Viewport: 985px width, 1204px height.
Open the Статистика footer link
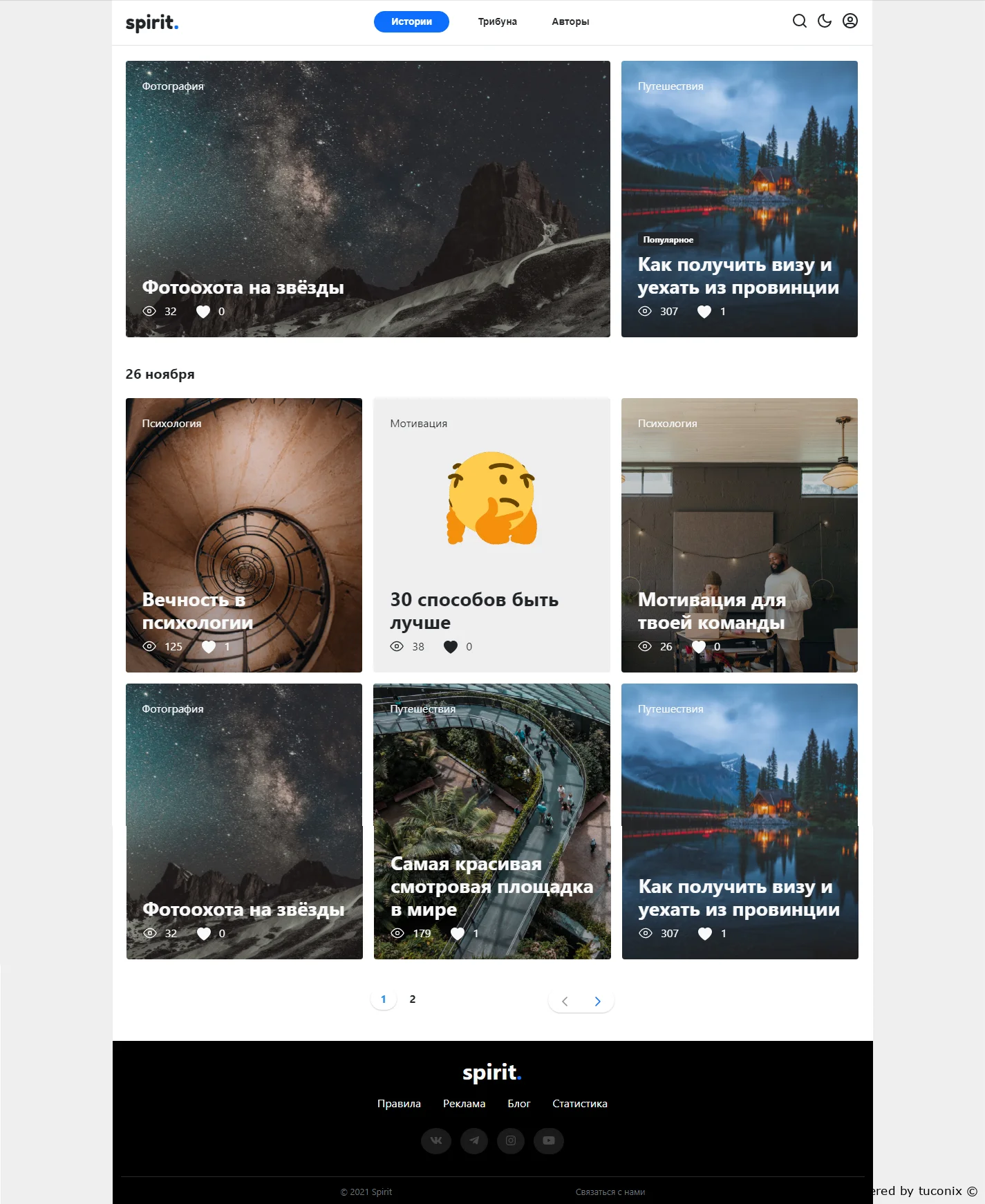coord(579,1104)
